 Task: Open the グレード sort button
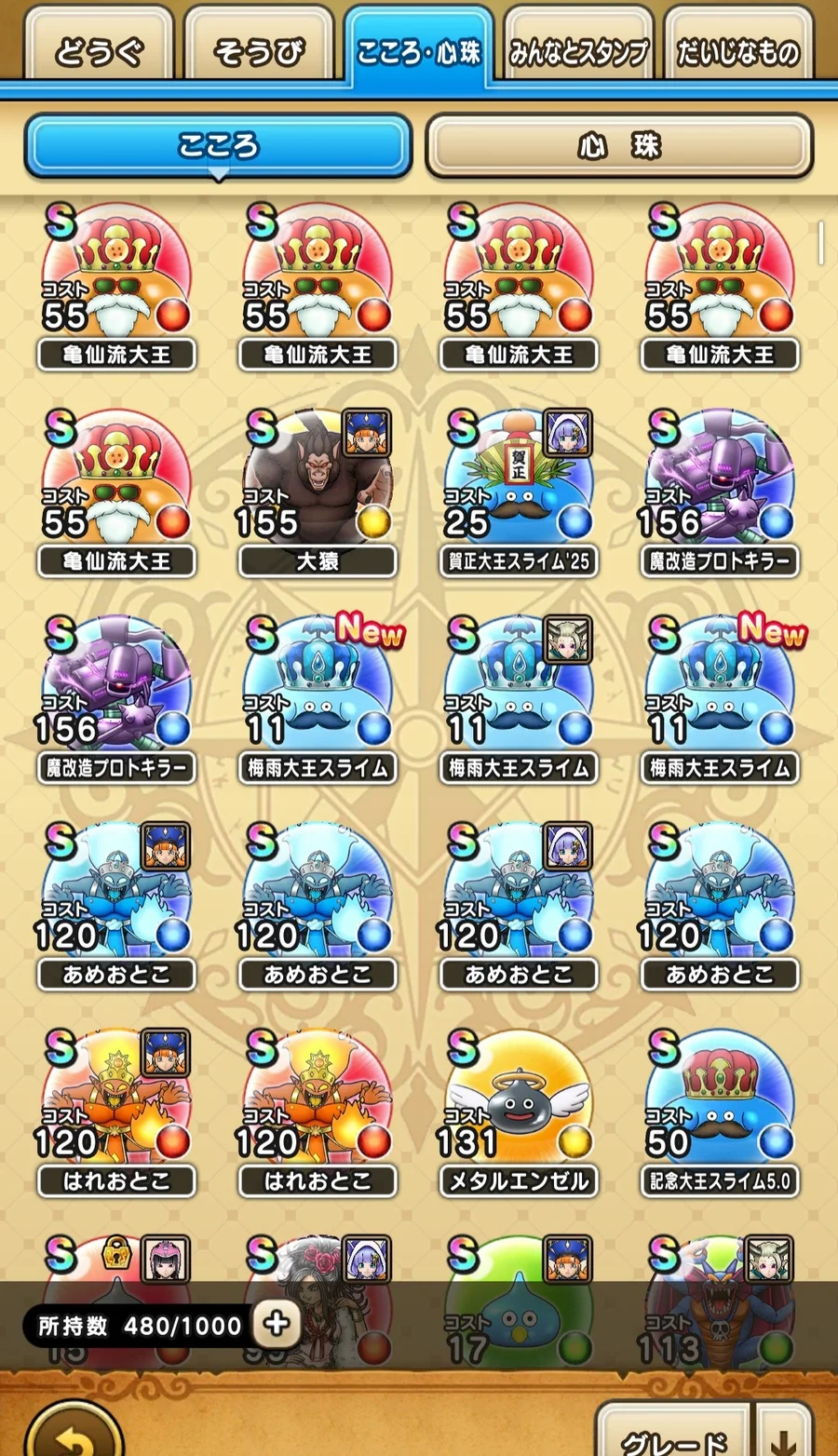pos(673,1438)
